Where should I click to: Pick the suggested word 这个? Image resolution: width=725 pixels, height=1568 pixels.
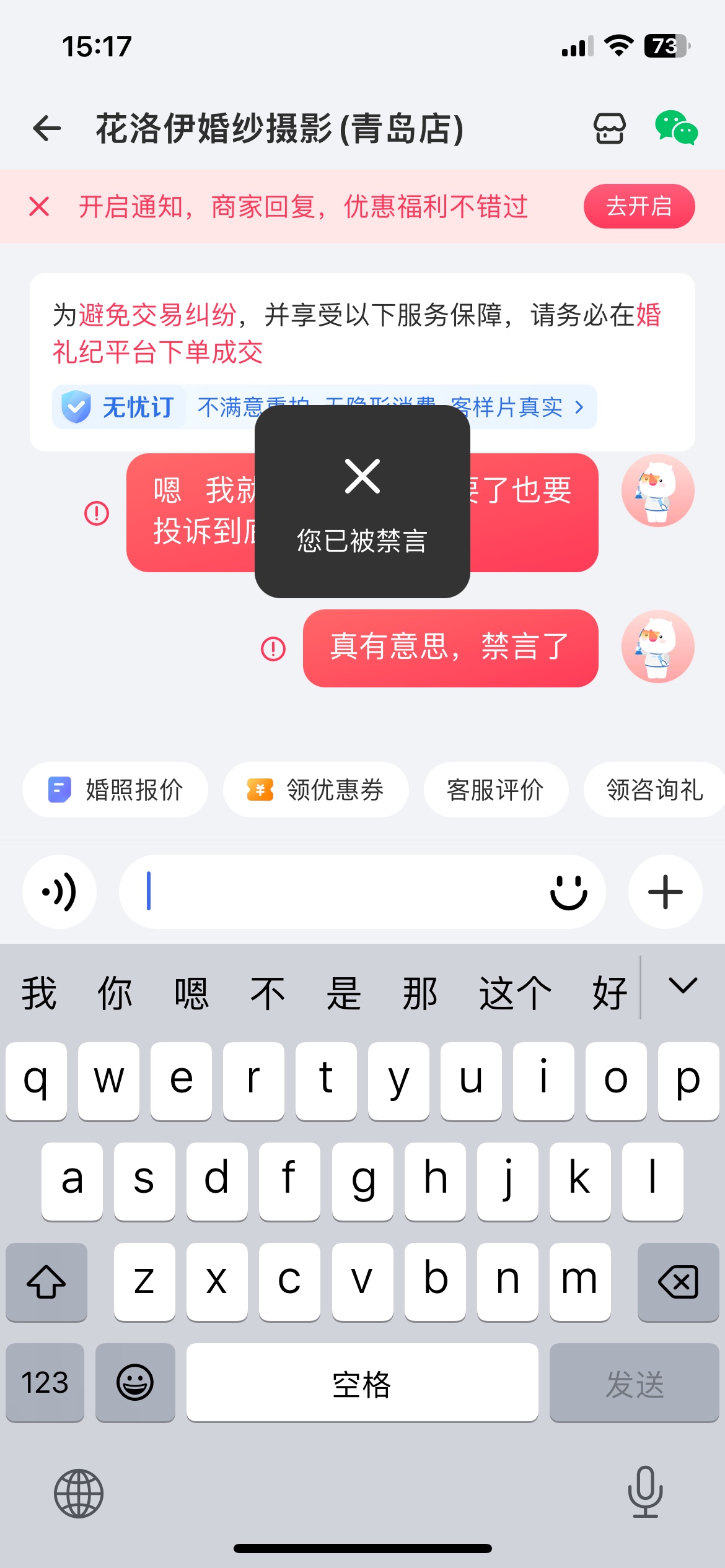(515, 993)
